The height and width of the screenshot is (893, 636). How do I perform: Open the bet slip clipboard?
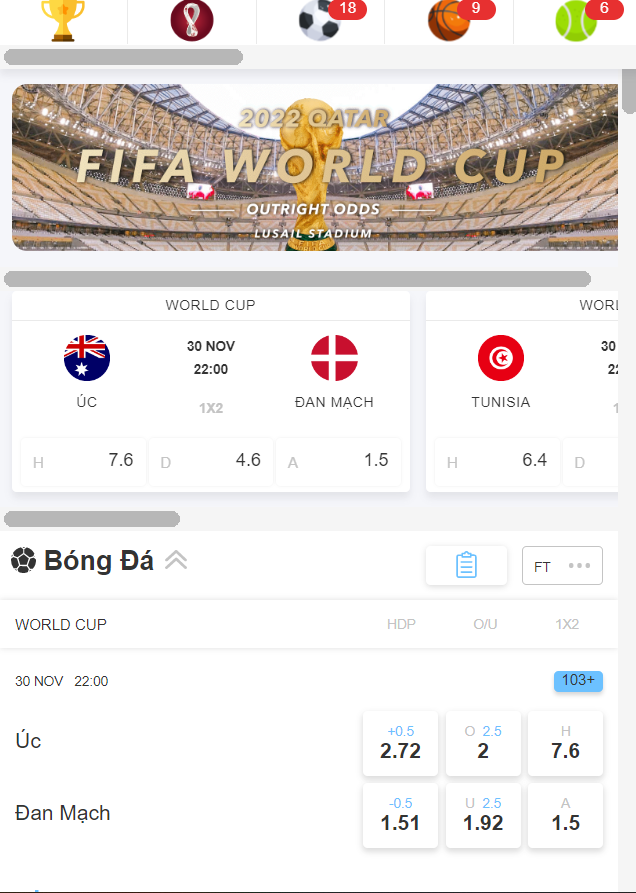coord(466,565)
